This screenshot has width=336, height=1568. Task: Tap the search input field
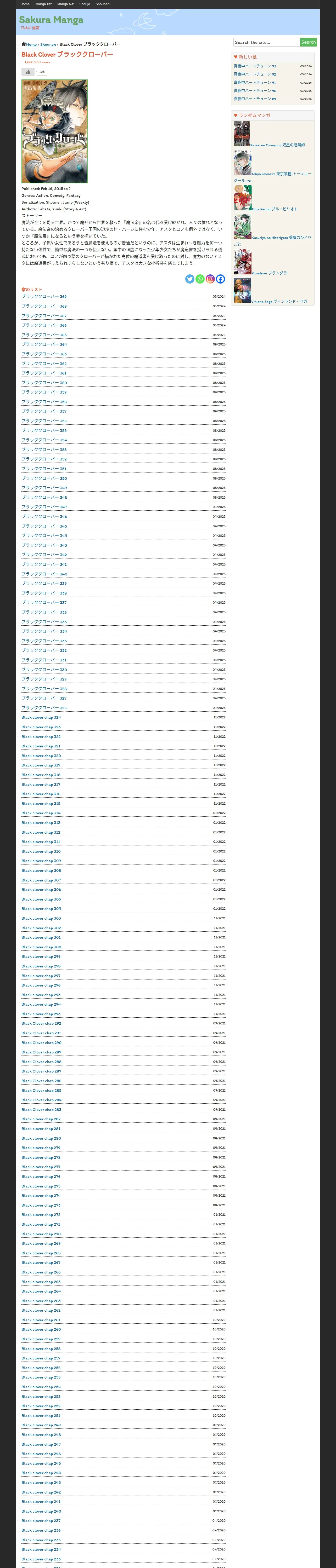coord(266,42)
